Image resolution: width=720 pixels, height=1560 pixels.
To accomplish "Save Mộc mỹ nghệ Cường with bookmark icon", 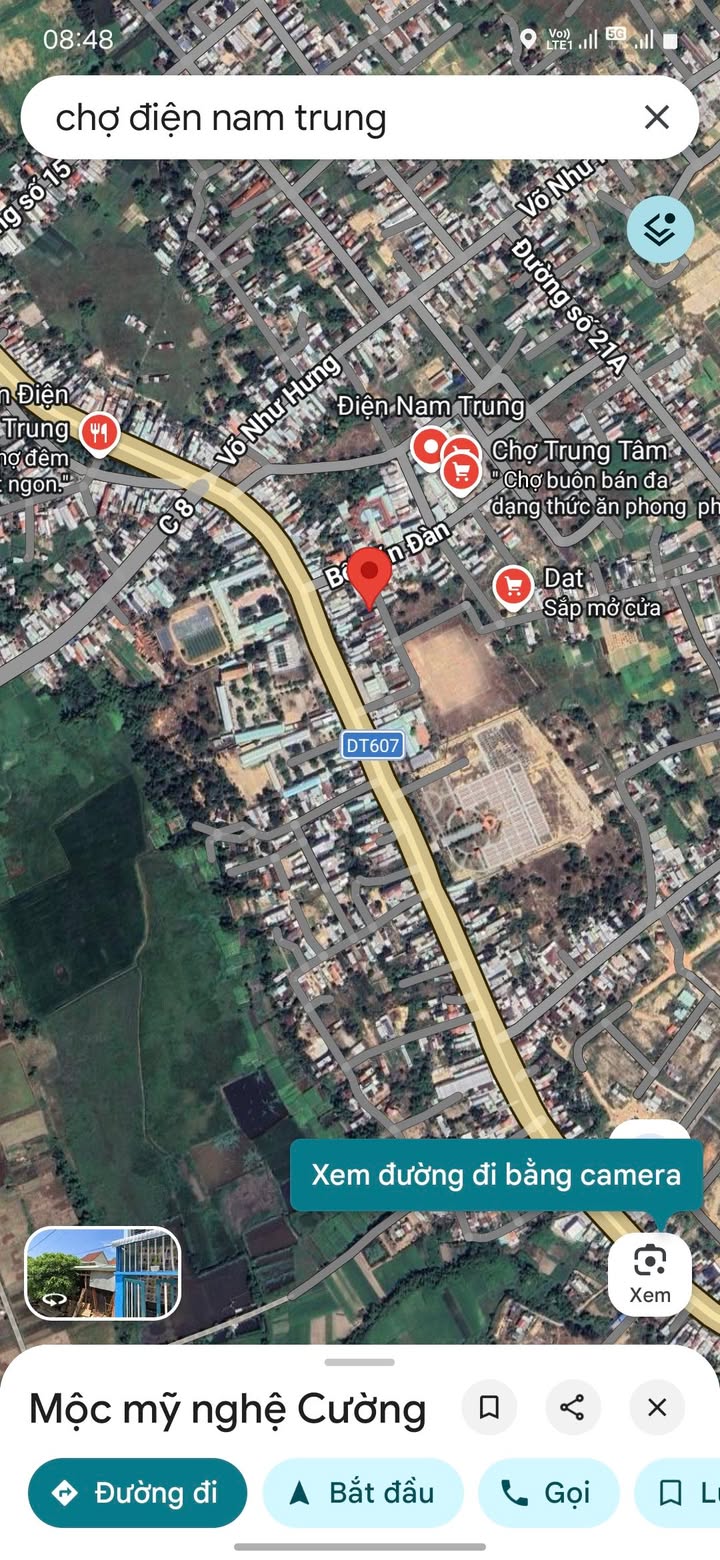I will pos(489,1408).
